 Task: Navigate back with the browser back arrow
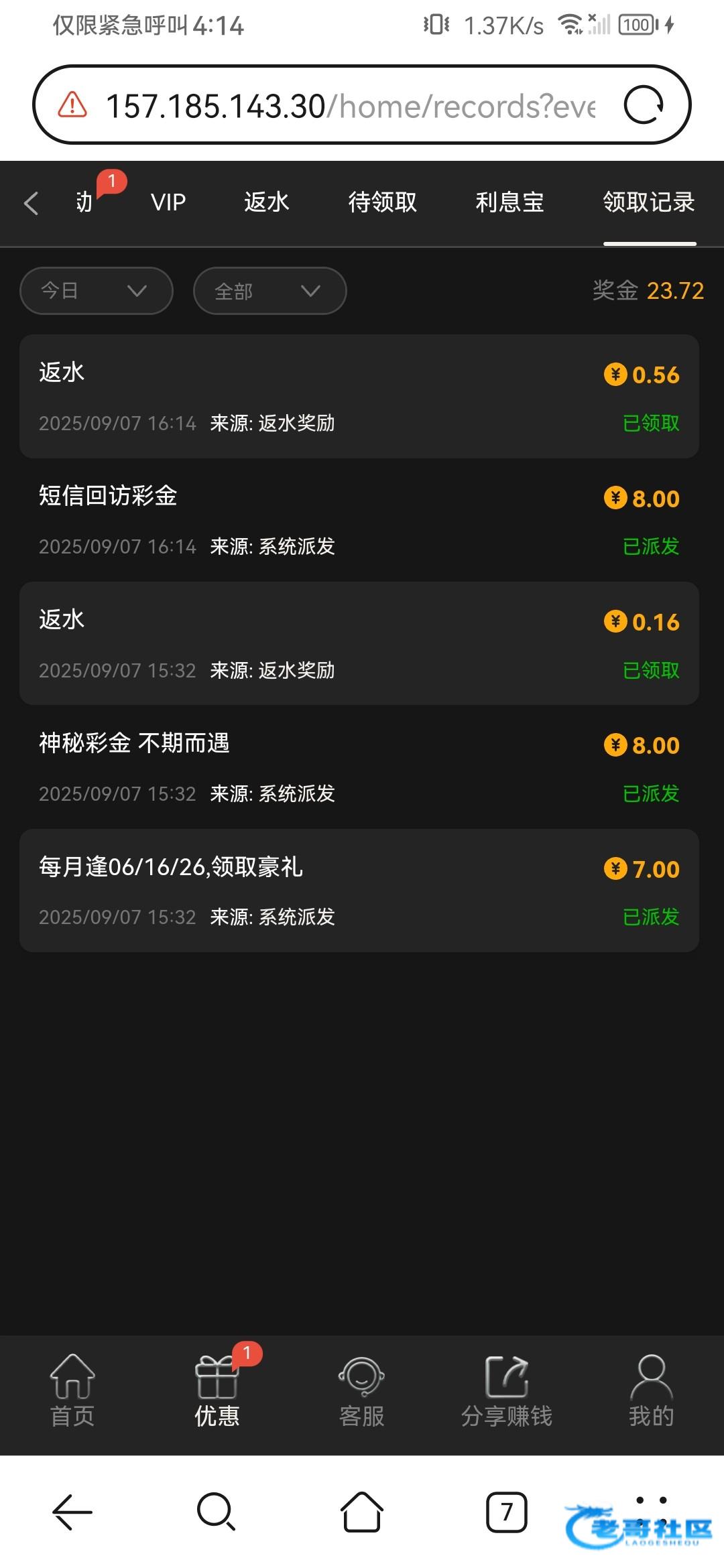pyautogui.click(x=72, y=1512)
